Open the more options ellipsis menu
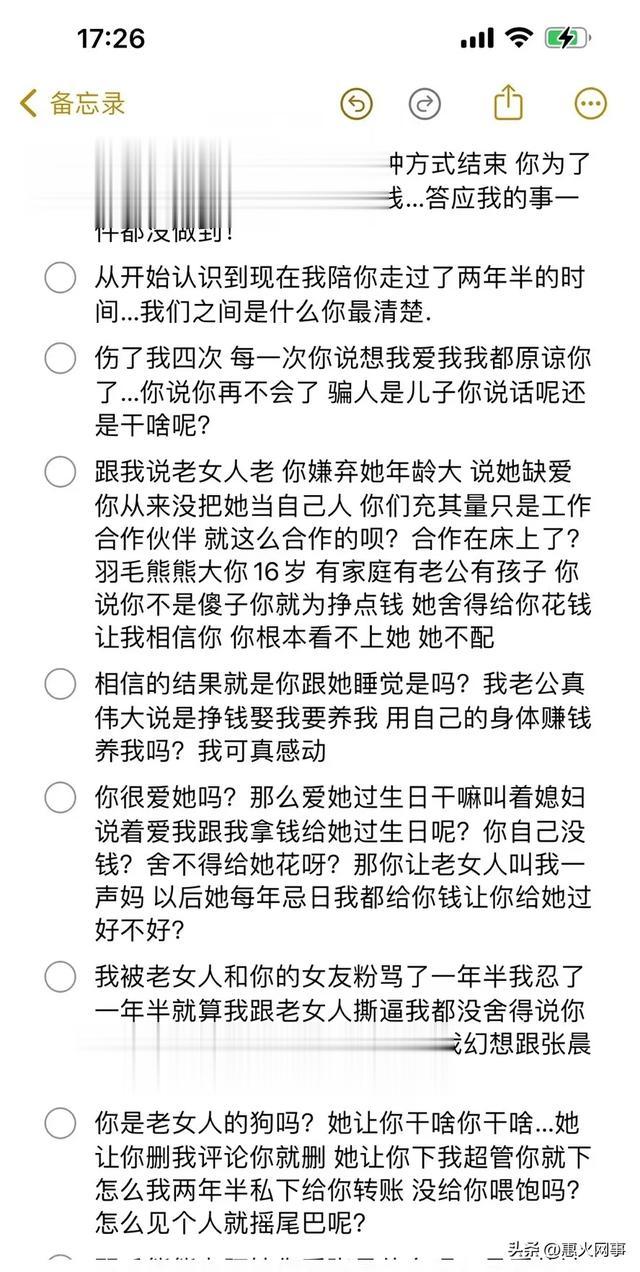640x1272 pixels. (x=591, y=103)
